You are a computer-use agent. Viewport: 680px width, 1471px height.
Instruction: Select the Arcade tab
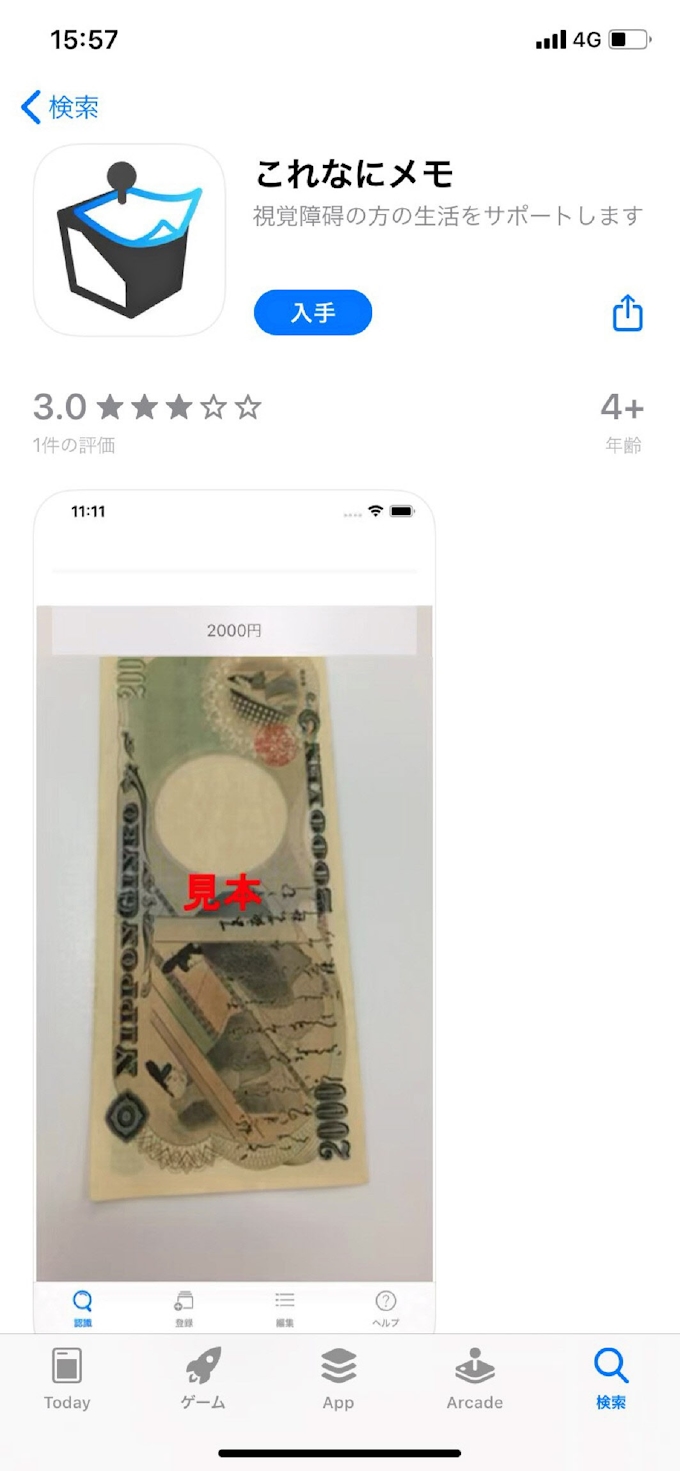tap(474, 1379)
